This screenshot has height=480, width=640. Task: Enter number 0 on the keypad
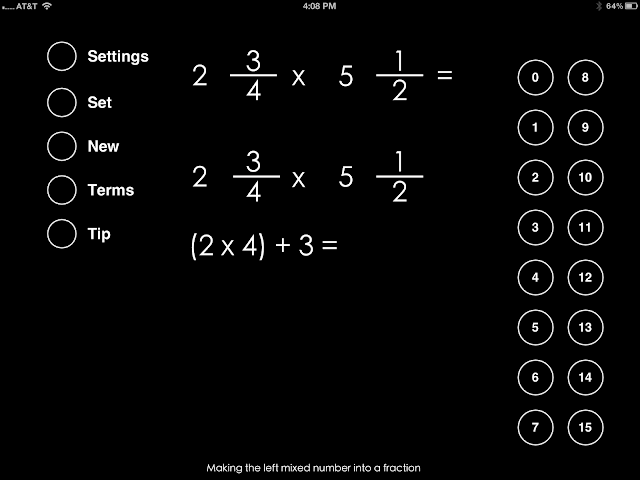click(535, 77)
